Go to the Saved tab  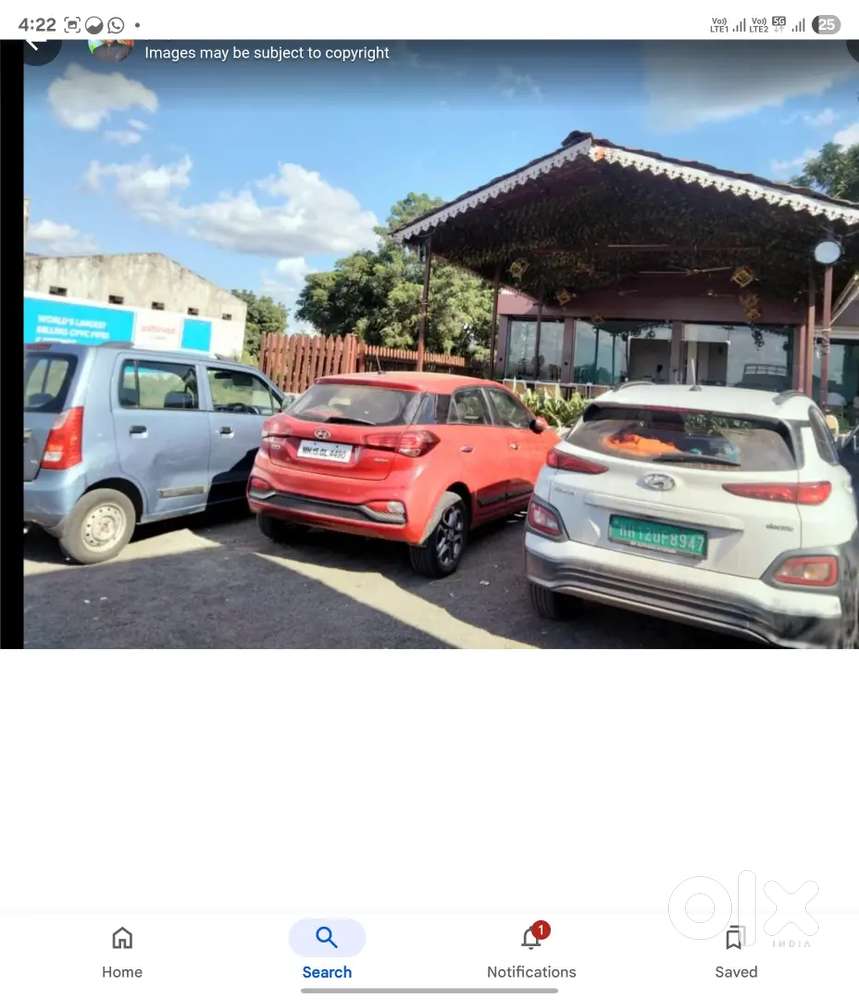pyautogui.click(x=736, y=951)
